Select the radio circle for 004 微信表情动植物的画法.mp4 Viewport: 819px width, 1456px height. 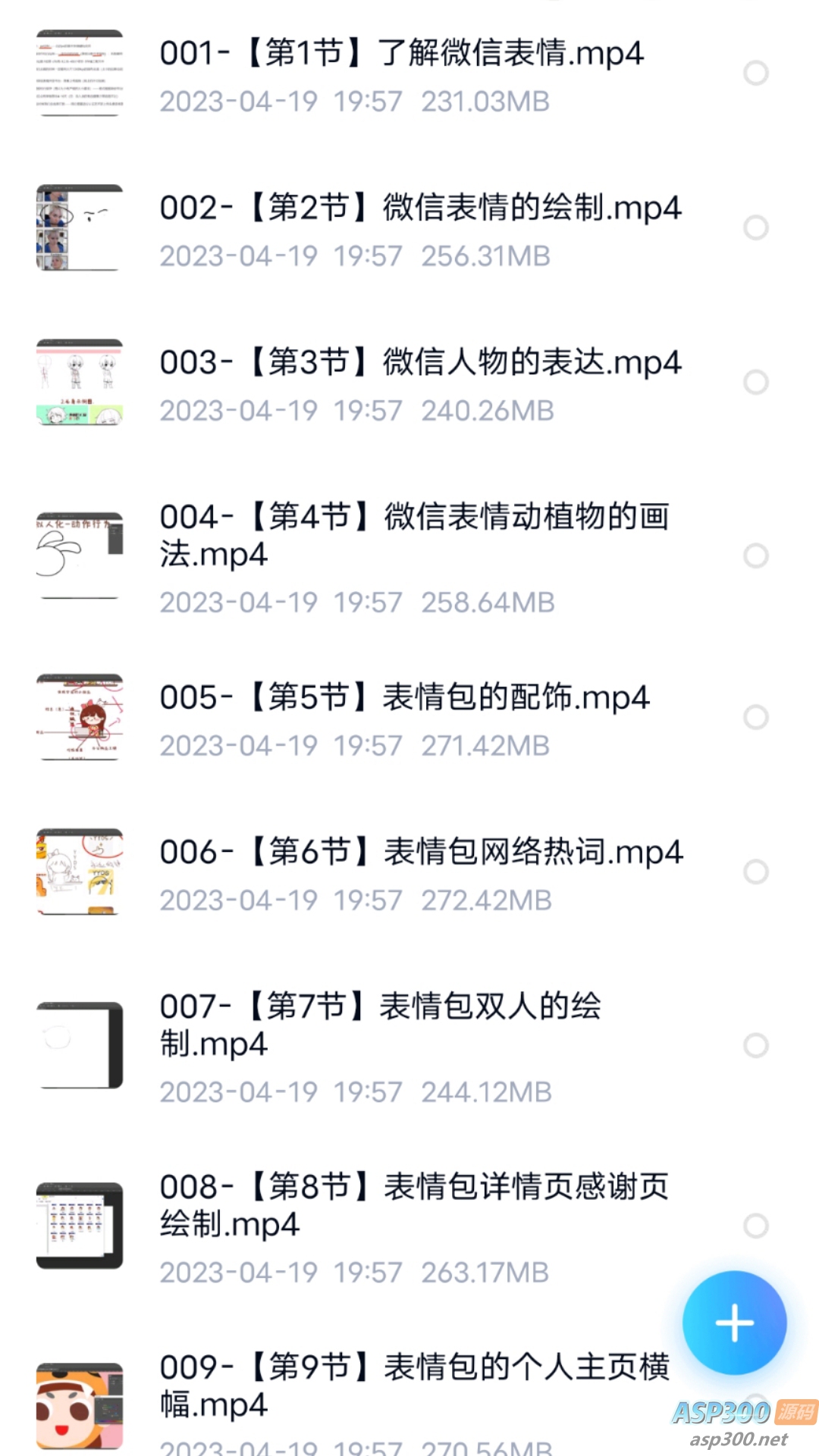pos(755,556)
